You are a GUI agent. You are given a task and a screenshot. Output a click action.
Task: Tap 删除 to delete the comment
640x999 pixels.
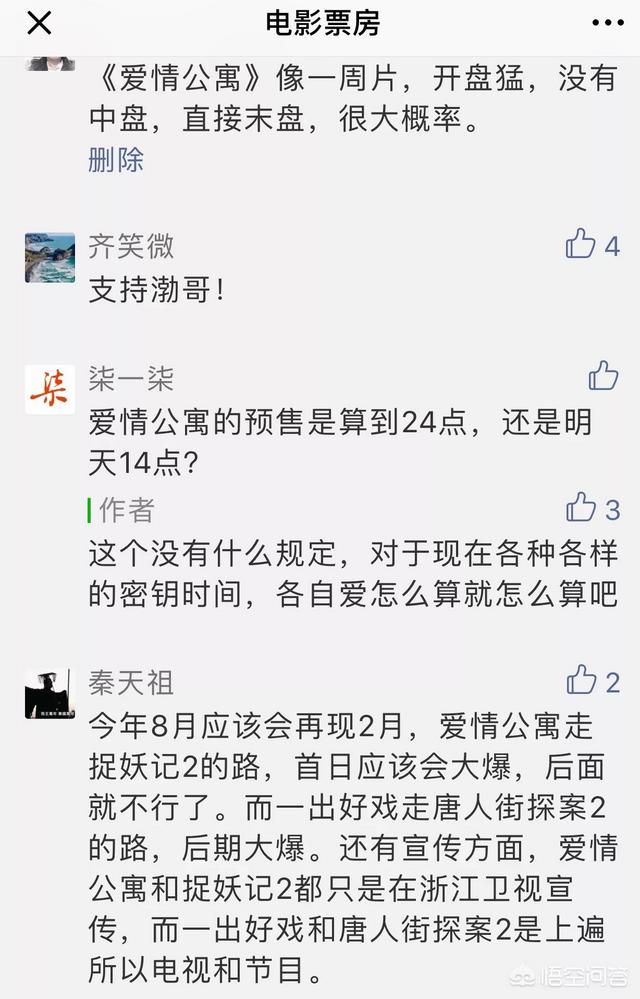pos(116,159)
